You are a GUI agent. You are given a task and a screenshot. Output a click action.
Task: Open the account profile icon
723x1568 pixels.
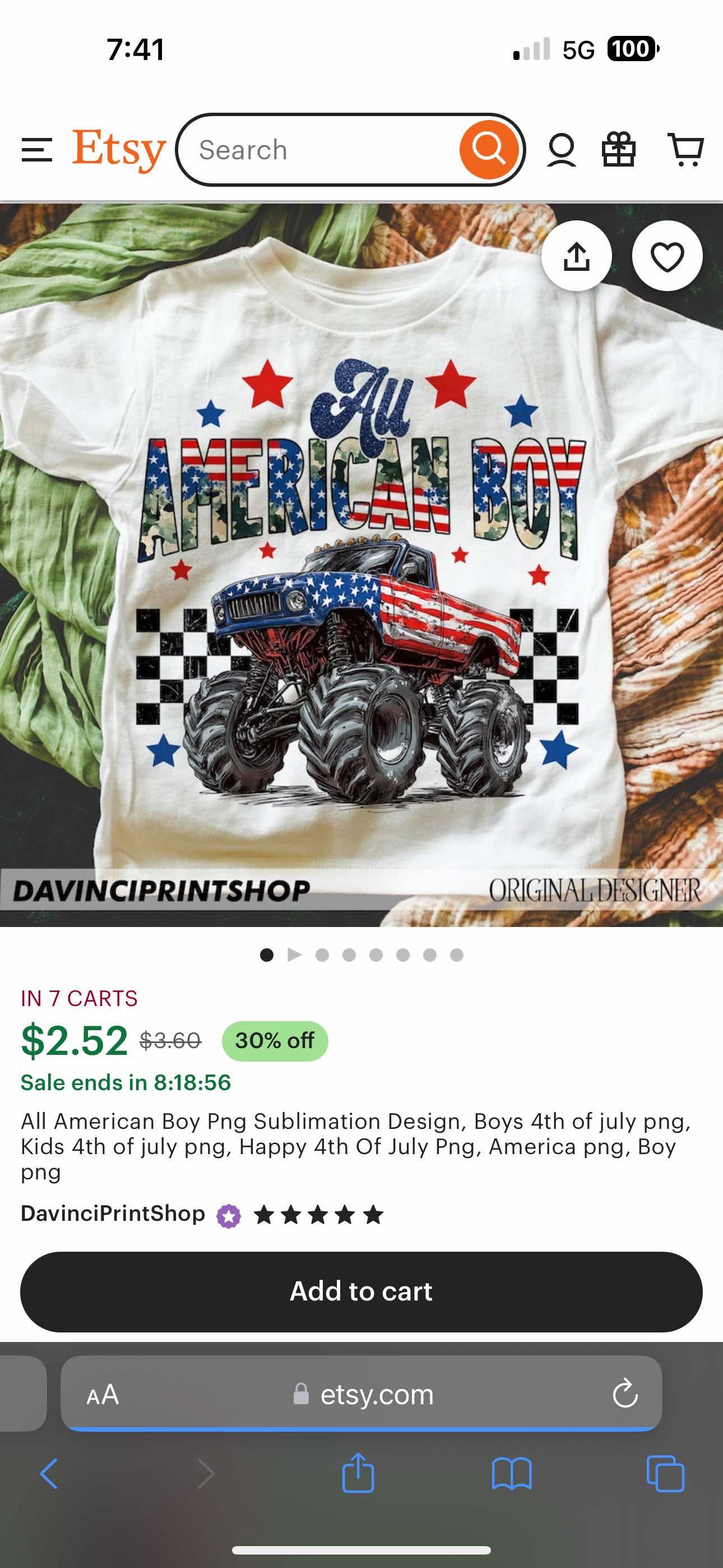[561, 150]
